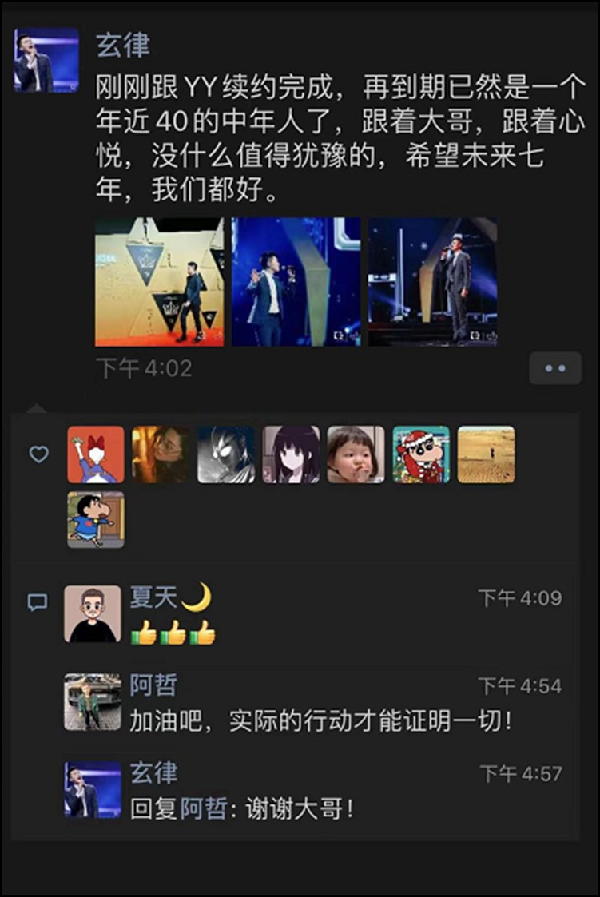Viewport: 600px width, 897px height.
Task: Open the first photo with yellow backdrop
Action: click(159, 282)
